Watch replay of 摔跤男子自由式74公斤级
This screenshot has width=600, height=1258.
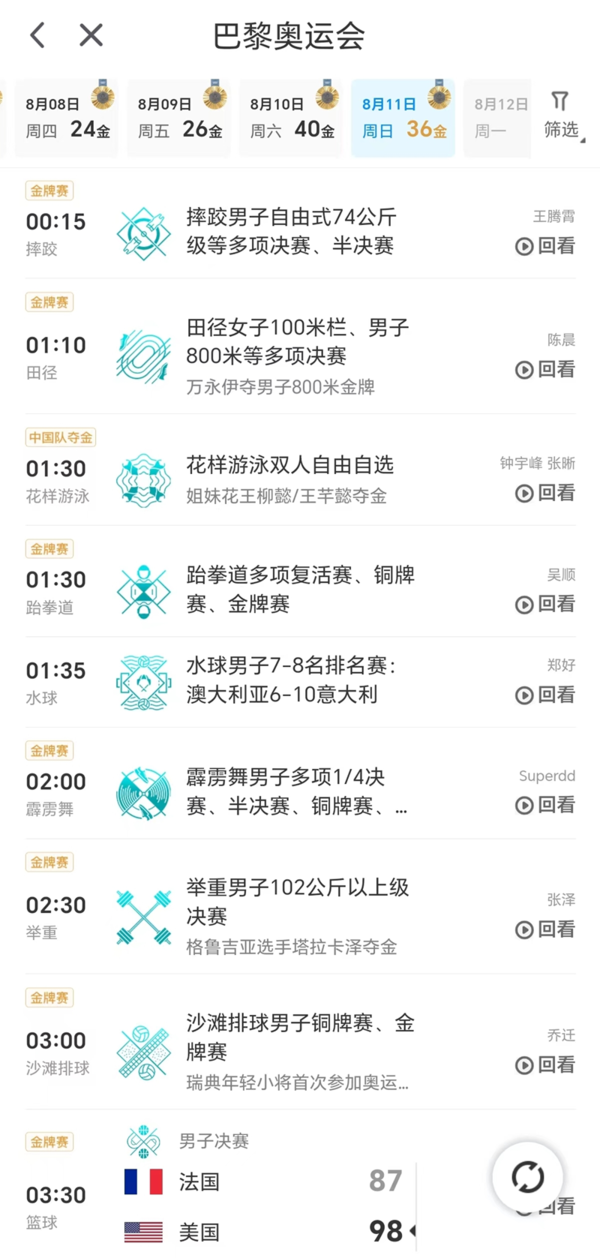pos(545,246)
